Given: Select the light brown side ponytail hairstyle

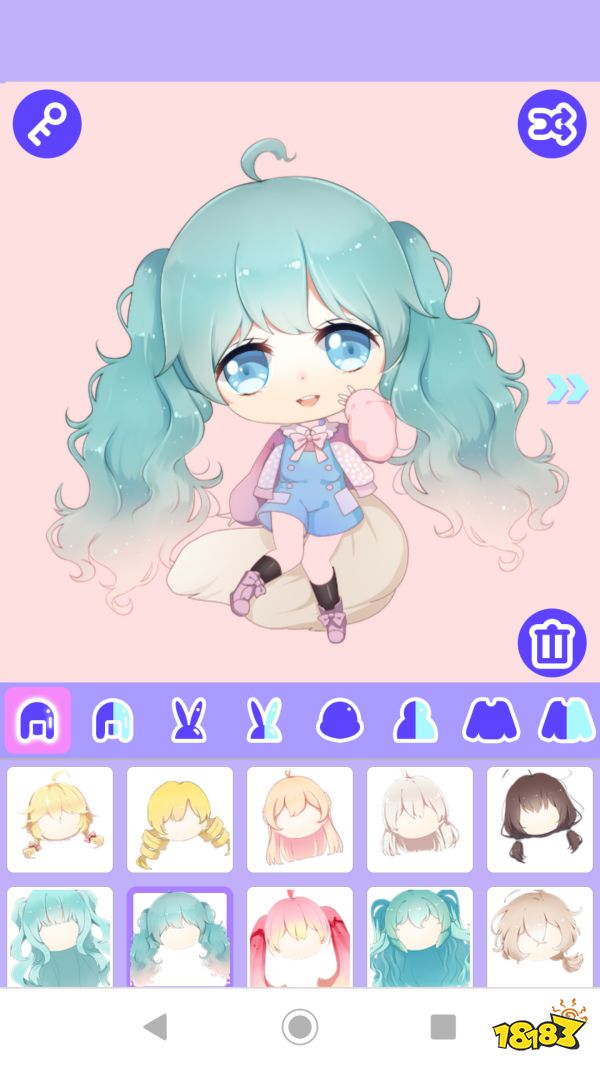Looking at the screenshot, I should (540, 937).
